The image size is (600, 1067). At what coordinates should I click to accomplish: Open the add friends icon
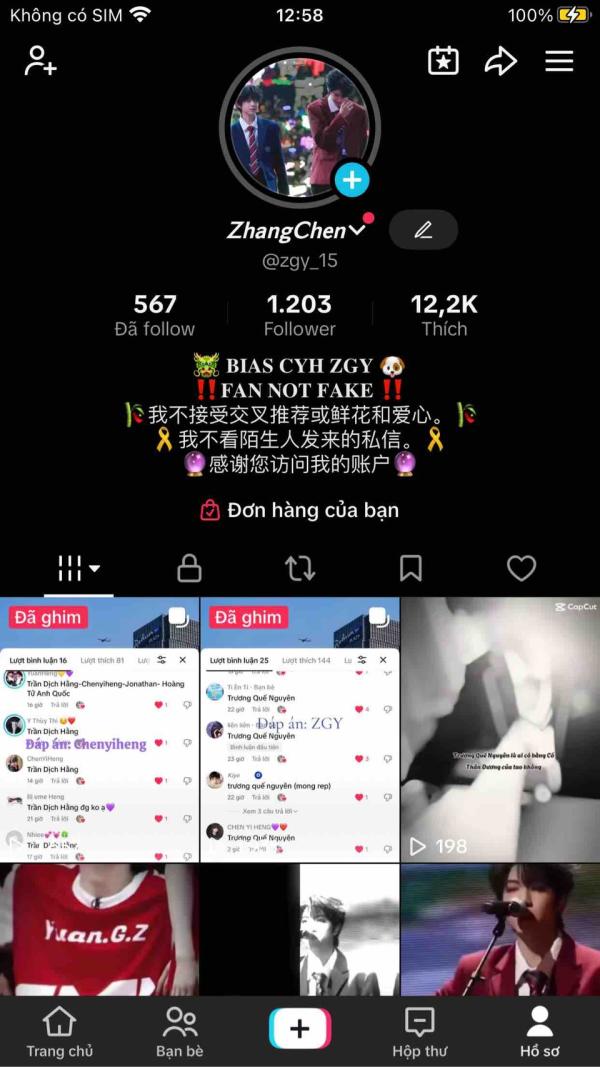41,61
